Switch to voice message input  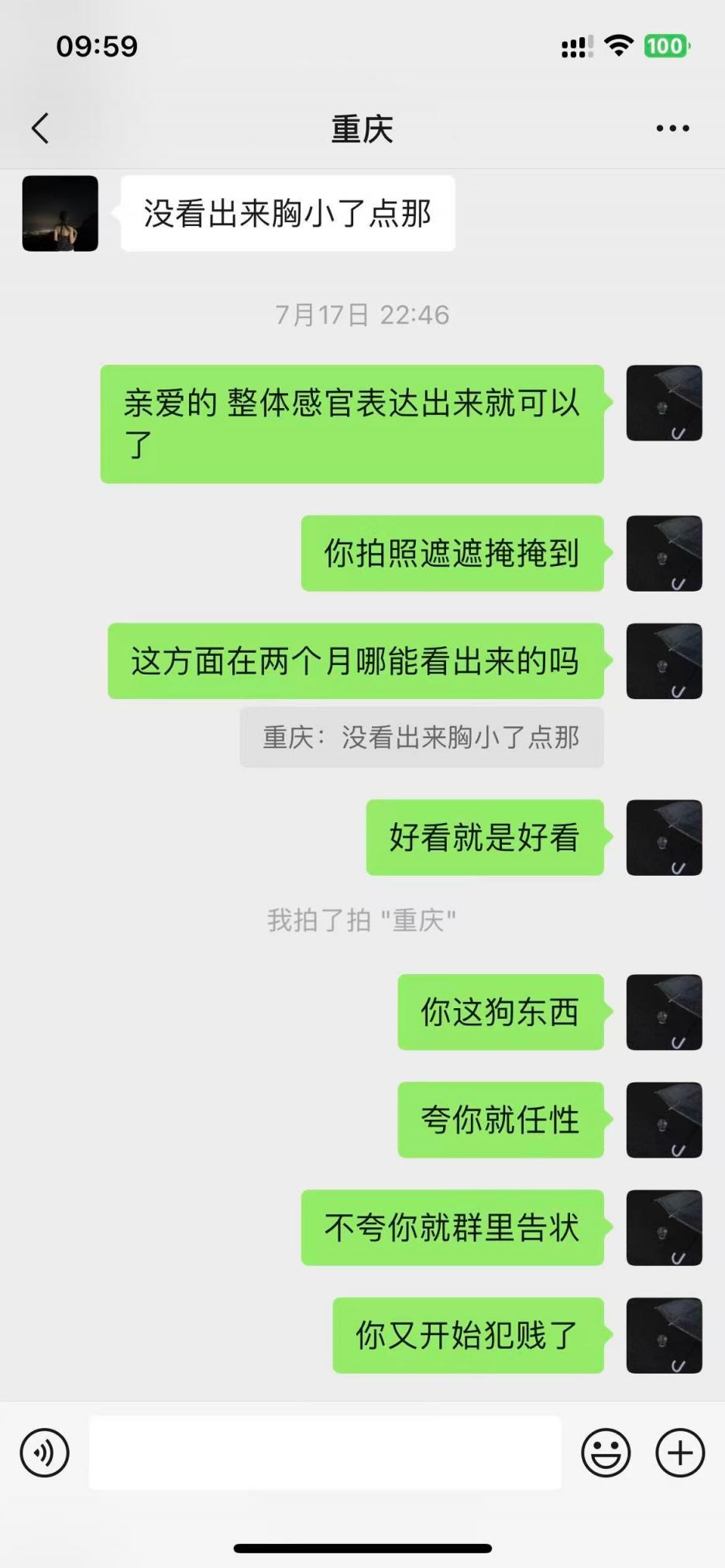pos(45,1453)
